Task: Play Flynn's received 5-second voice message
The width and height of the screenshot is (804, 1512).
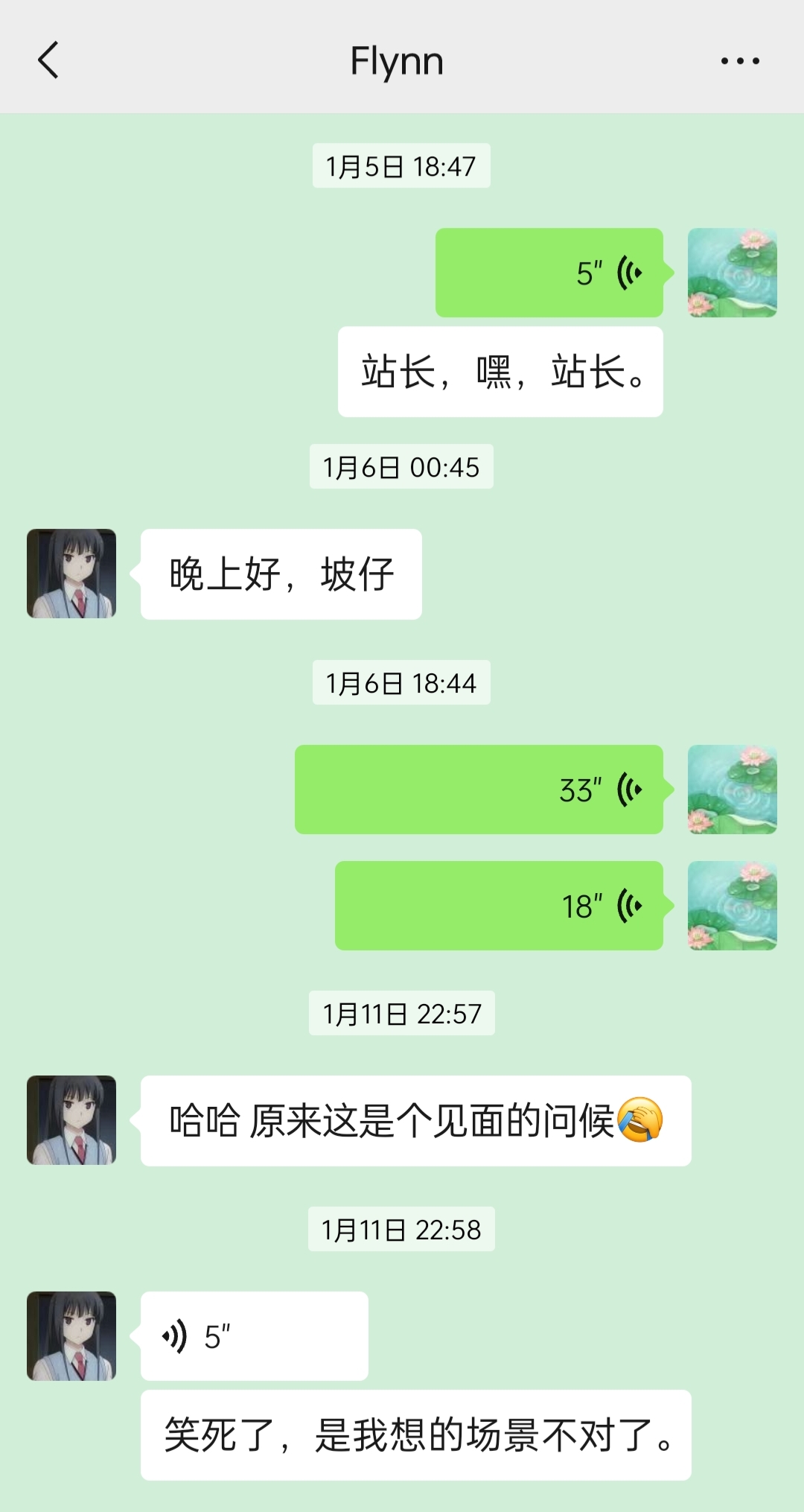Action: click(x=254, y=1336)
